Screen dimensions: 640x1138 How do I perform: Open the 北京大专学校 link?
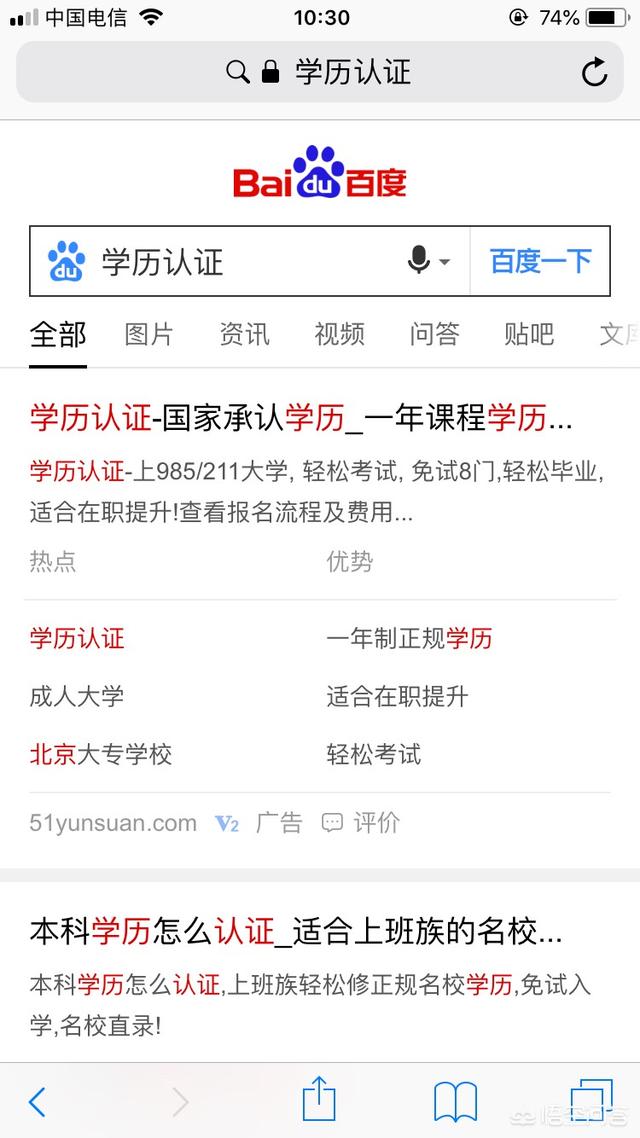101,755
